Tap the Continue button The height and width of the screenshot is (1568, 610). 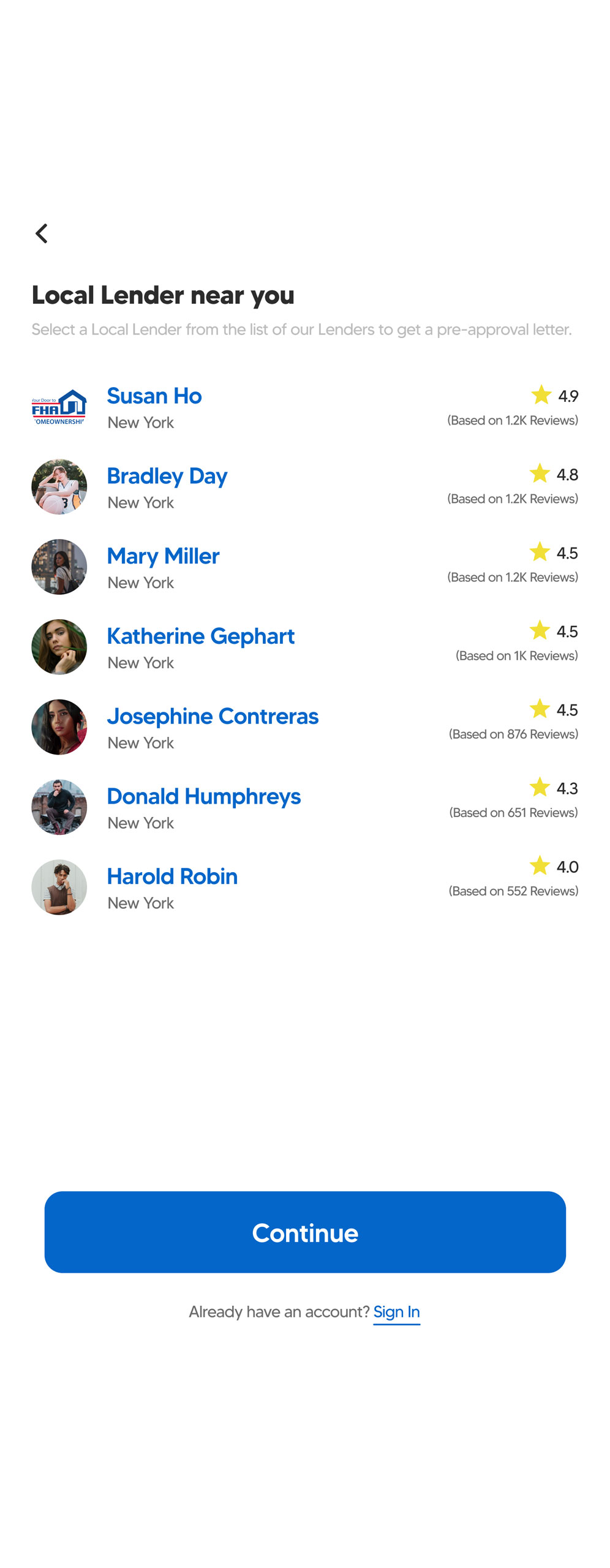(x=305, y=1232)
